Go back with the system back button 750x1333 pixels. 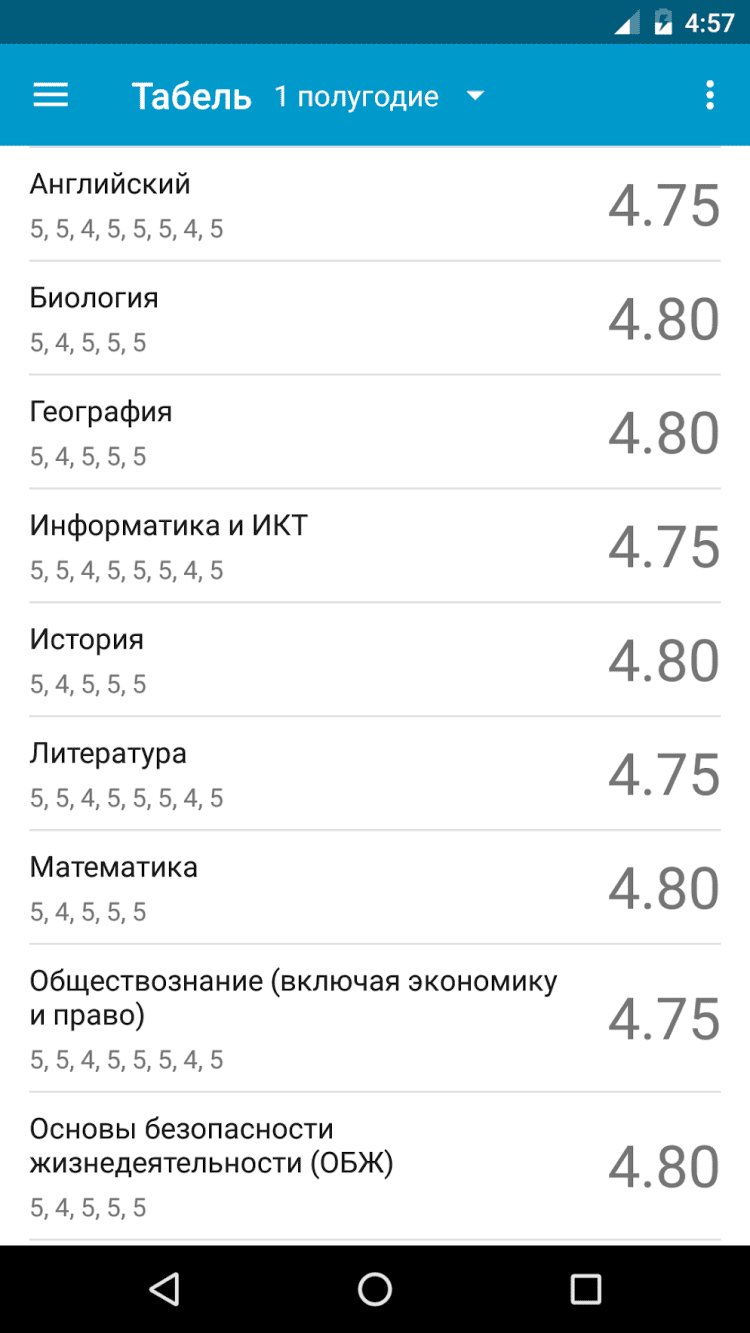(164, 1289)
